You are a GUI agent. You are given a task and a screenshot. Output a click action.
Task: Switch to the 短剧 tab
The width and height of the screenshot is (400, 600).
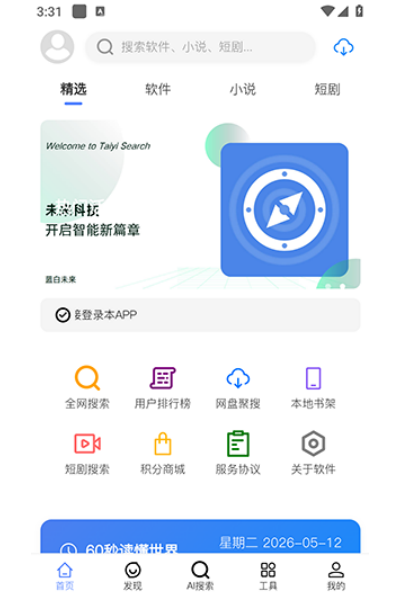(327, 89)
